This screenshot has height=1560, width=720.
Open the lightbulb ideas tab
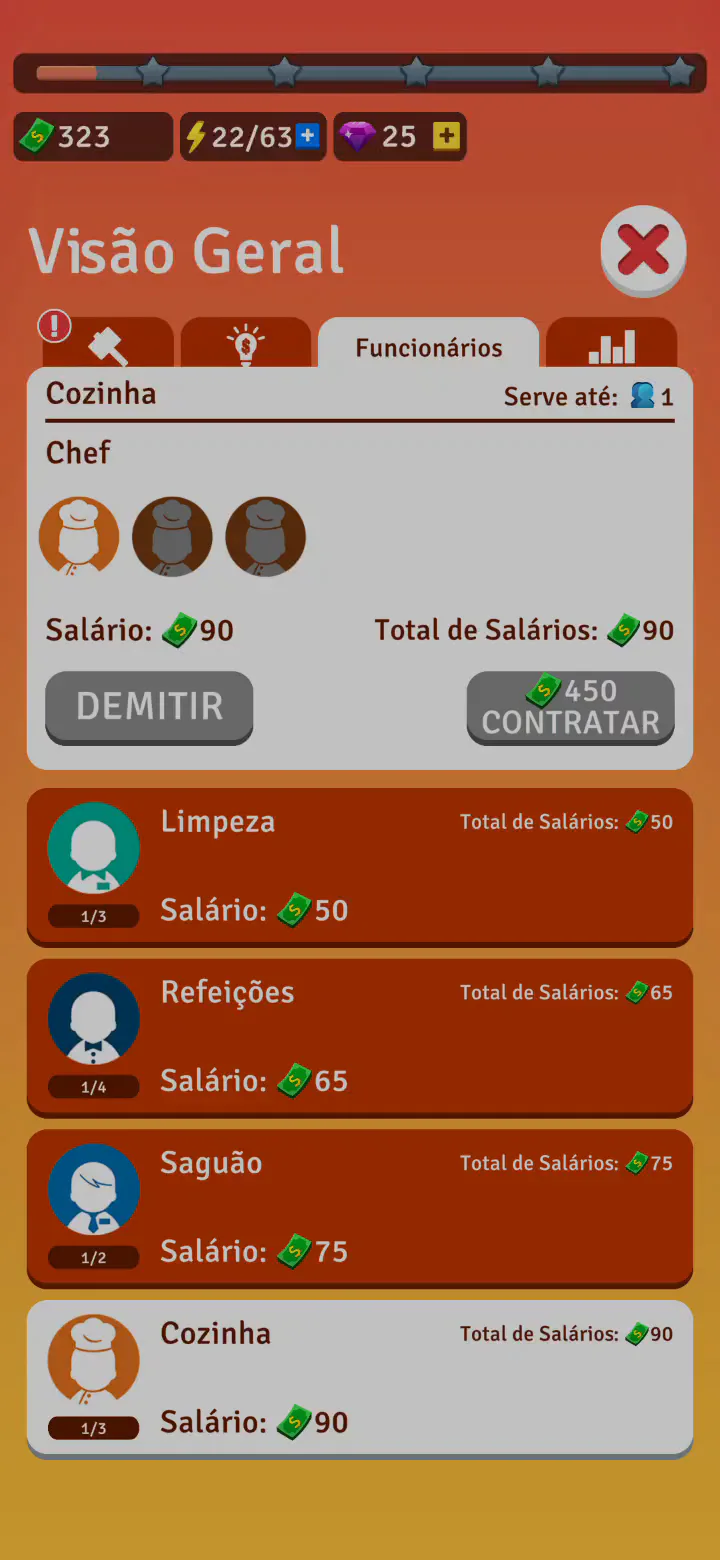[245, 346]
